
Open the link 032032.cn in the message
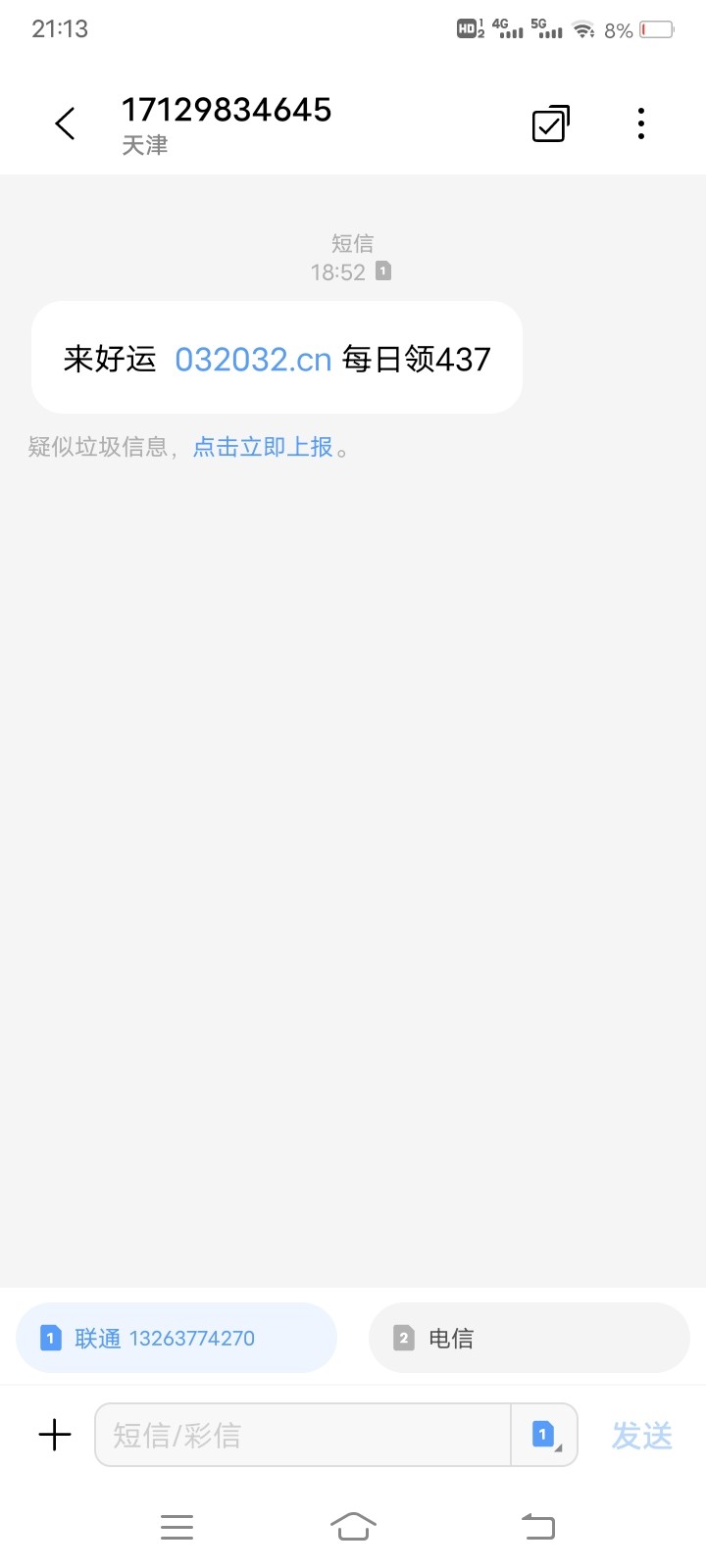(253, 360)
